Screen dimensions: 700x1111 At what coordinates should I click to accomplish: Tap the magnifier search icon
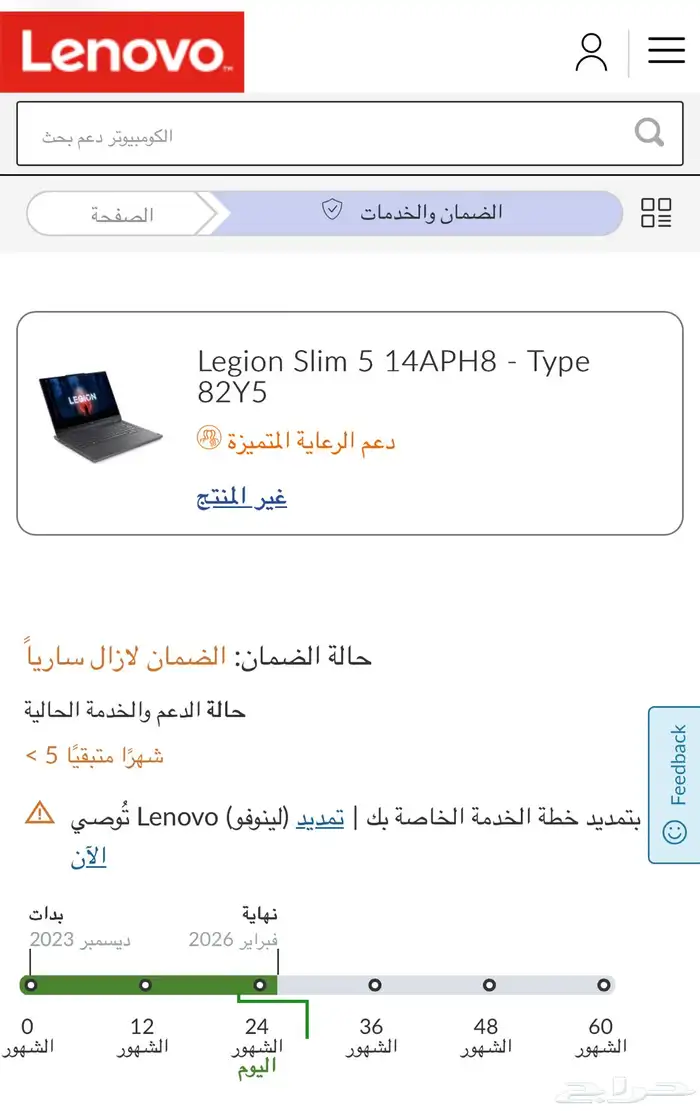pyautogui.click(x=650, y=133)
